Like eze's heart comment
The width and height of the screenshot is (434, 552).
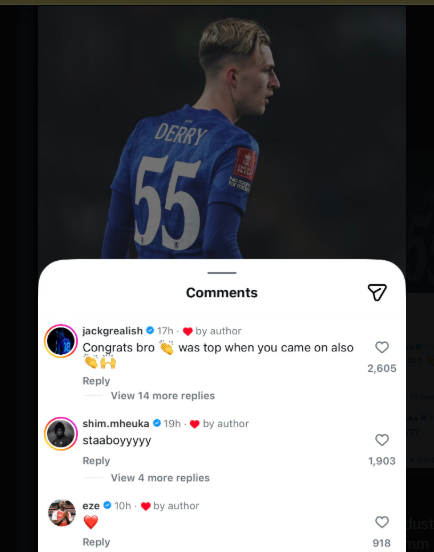click(382, 522)
